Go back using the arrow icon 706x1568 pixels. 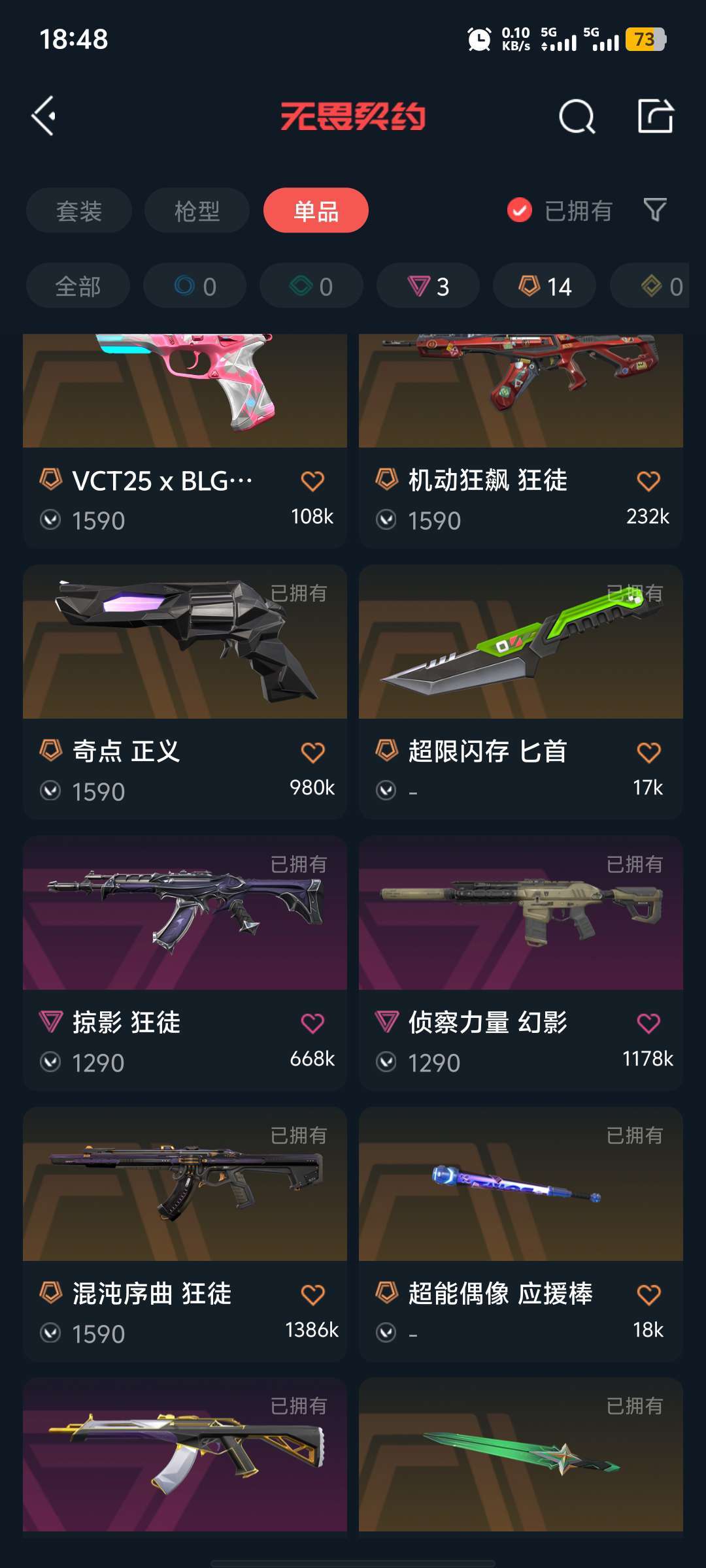44,116
